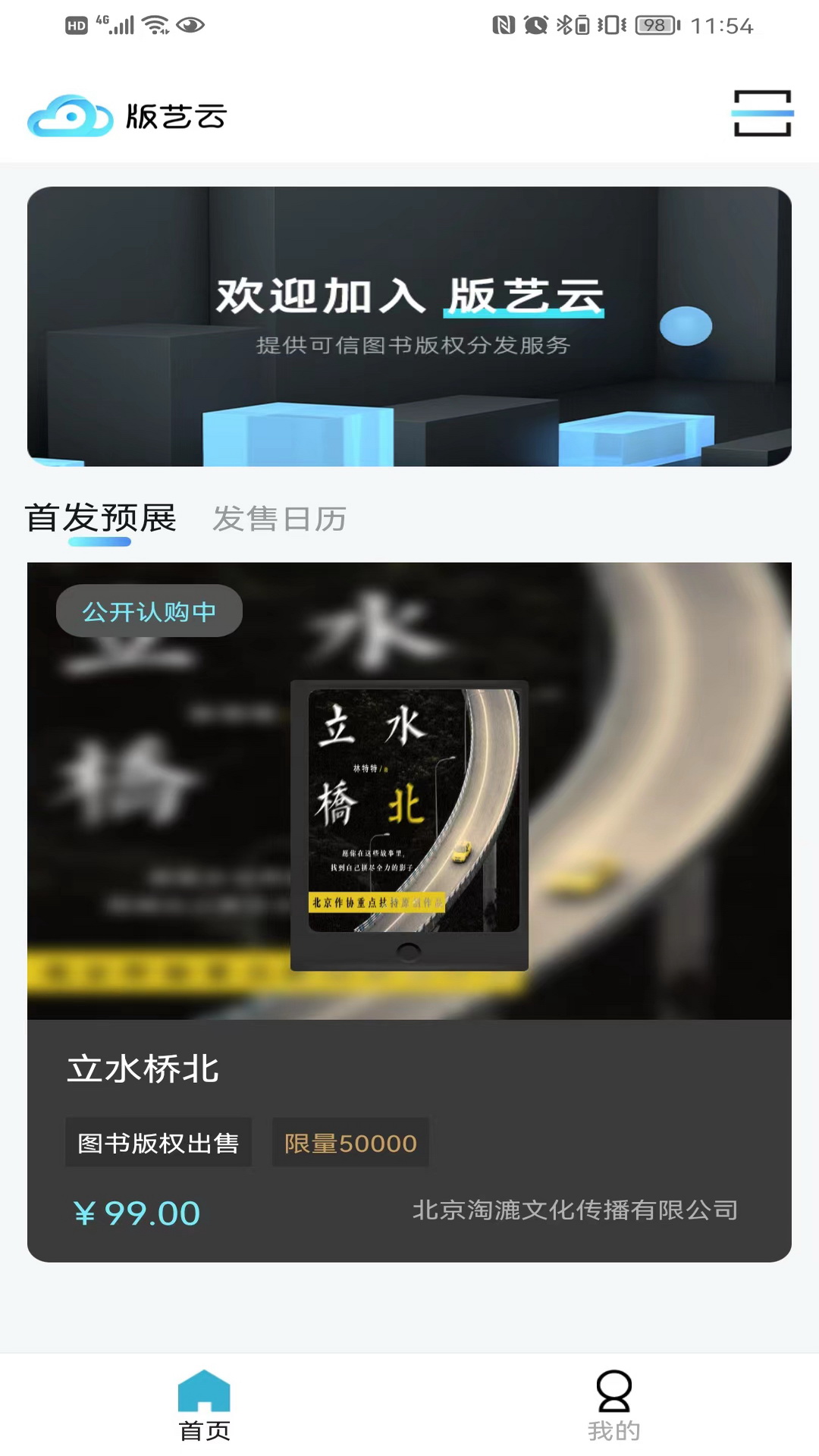Go to the 我的 tab
The image size is (819, 1456).
[613, 1405]
